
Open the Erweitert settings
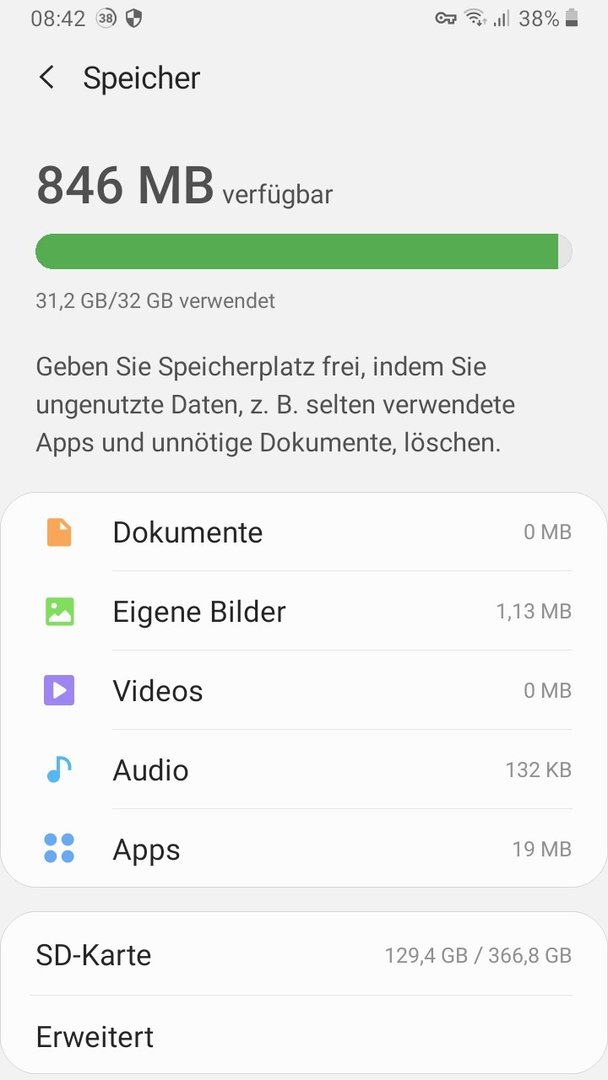(304, 1036)
